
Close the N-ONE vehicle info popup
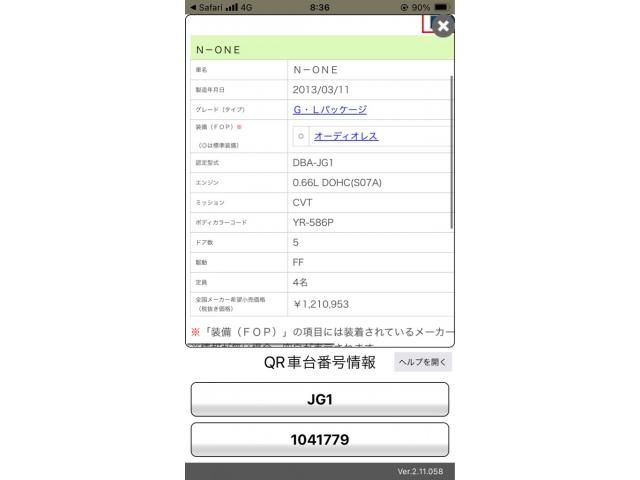point(443,26)
